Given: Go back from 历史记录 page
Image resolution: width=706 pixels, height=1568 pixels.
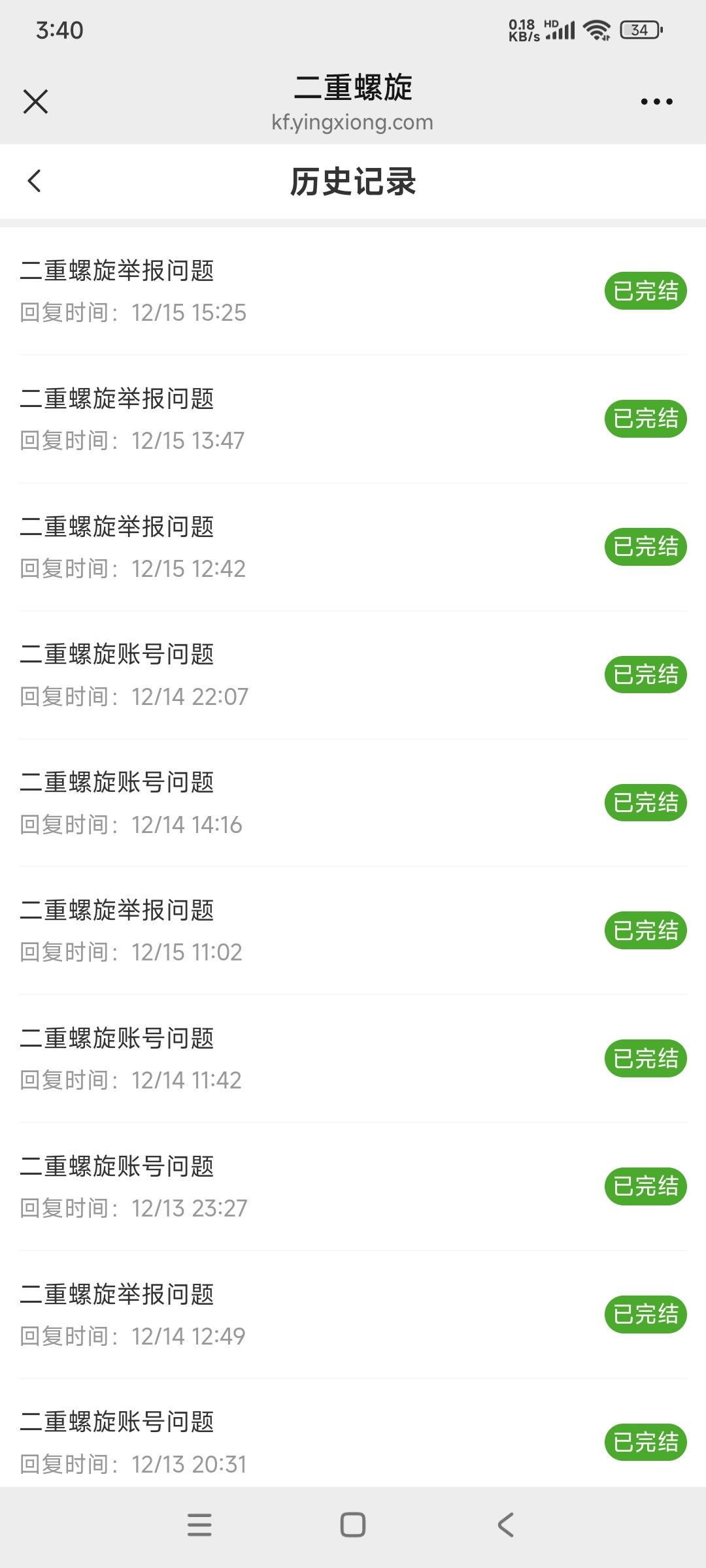Looking at the screenshot, I should click(x=35, y=181).
